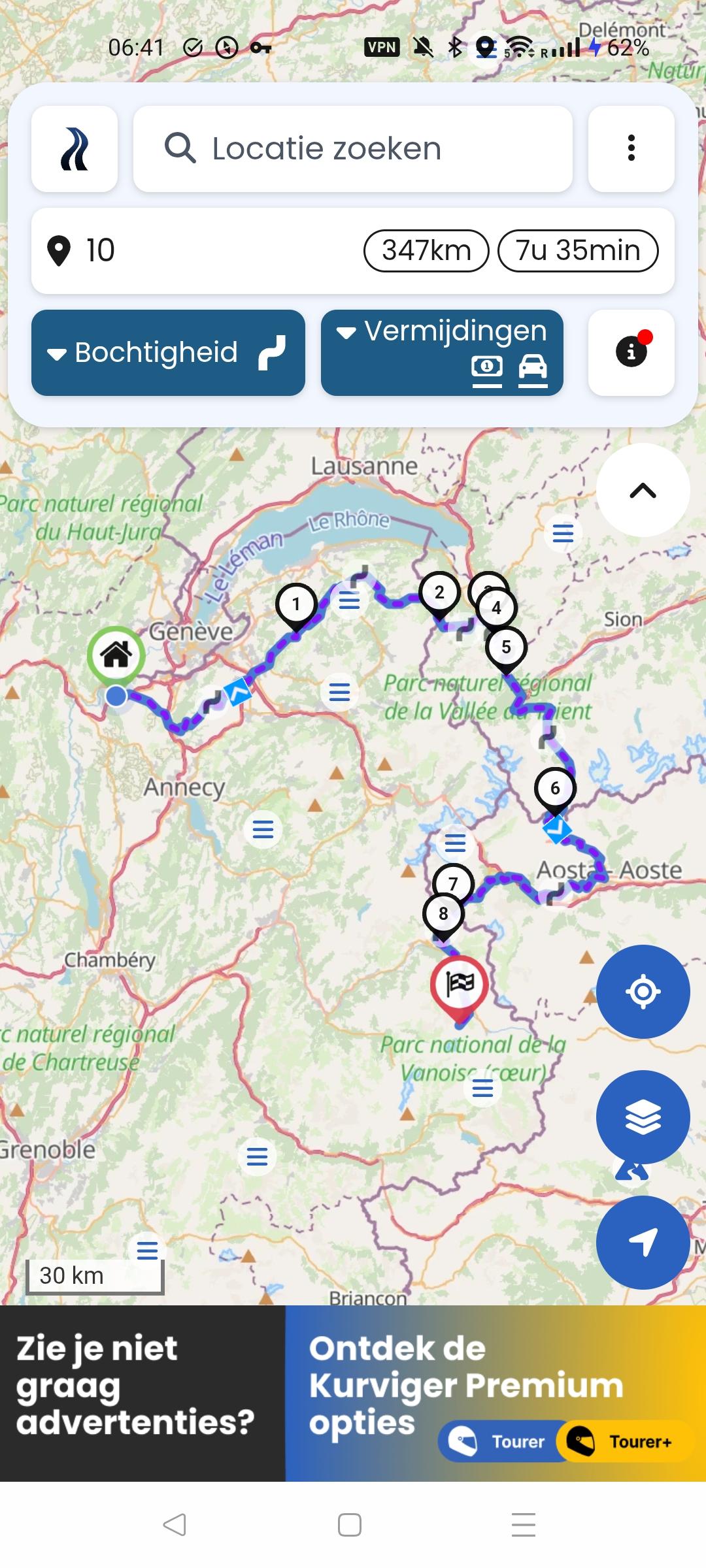This screenshot has height=1568, width=706.
Task: Select waypoint 6 on the map
Action: click(555, 789)
